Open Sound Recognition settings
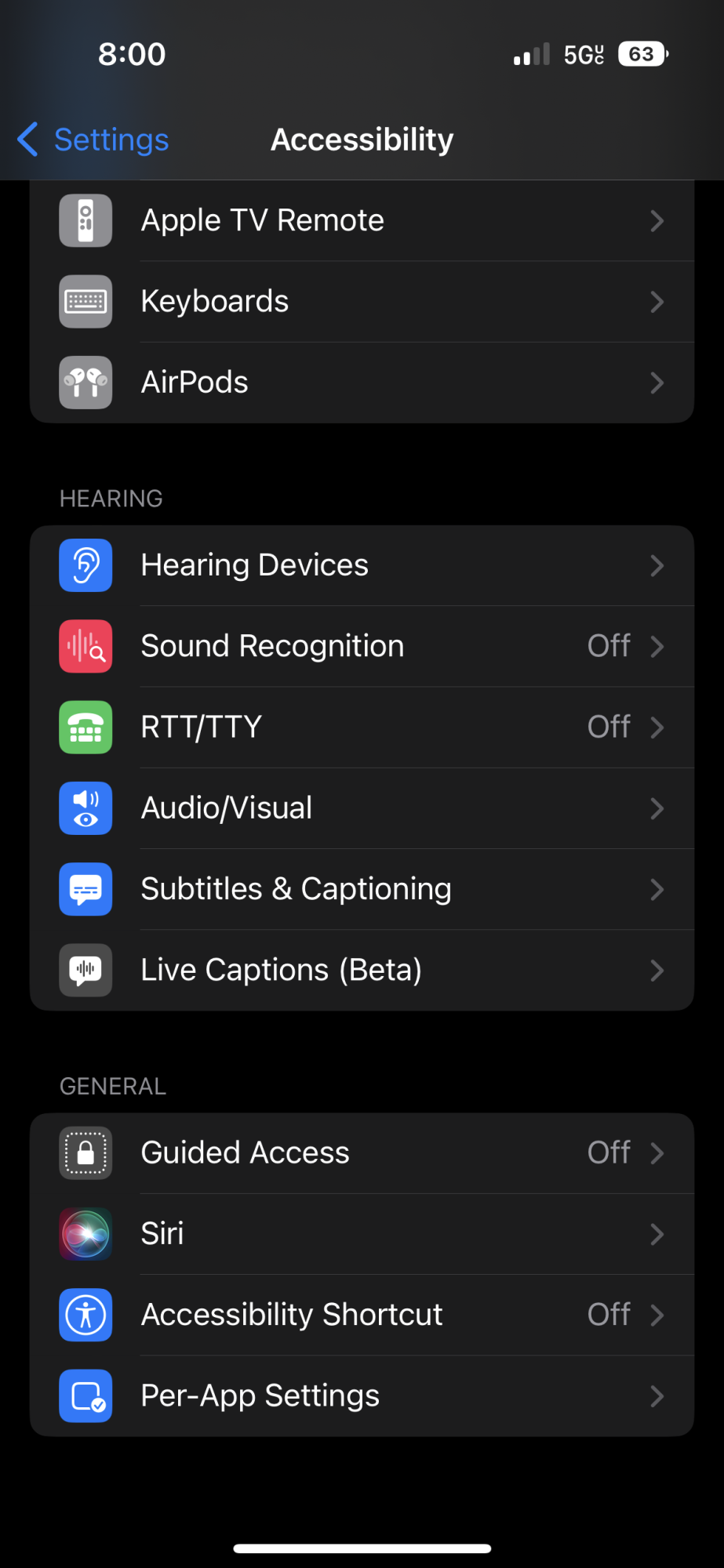This screenshot has height=1568, width=724. click(x=361, y=647)
